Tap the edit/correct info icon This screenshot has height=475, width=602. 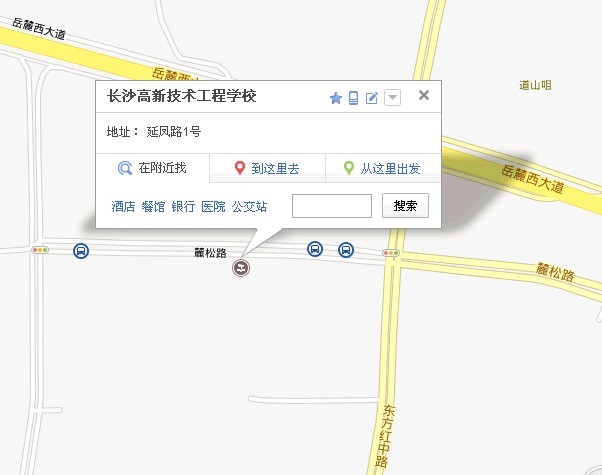[x=372, y=98]
